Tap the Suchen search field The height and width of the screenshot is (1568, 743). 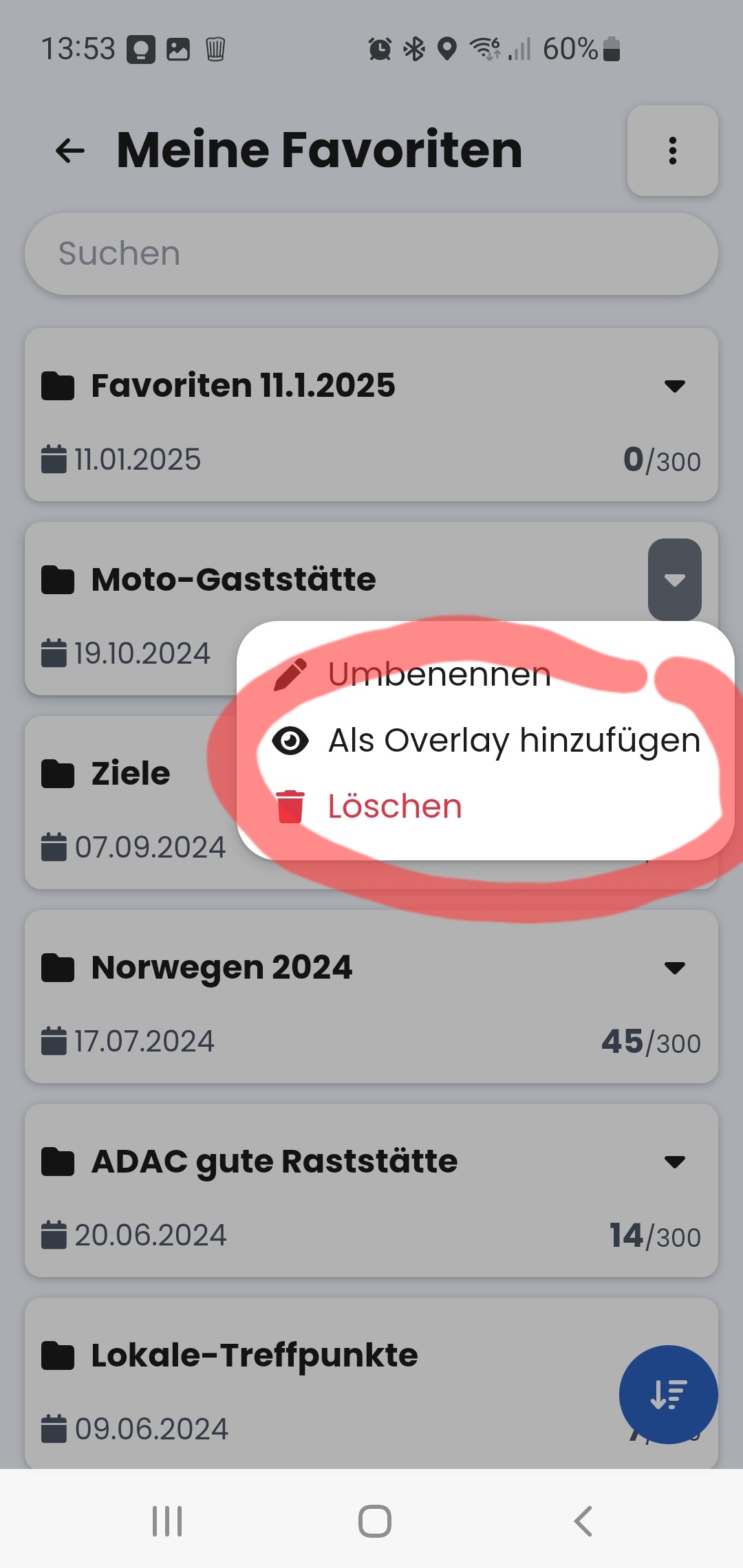(x=371, y=253)
